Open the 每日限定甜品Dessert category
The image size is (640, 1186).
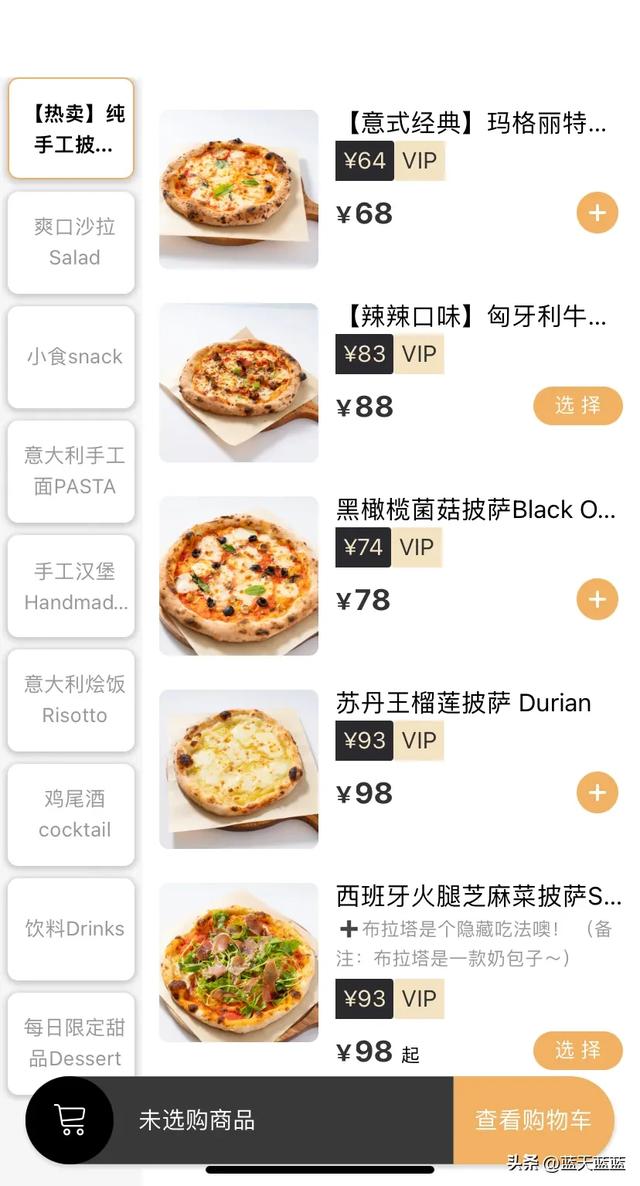[72, 1042]
